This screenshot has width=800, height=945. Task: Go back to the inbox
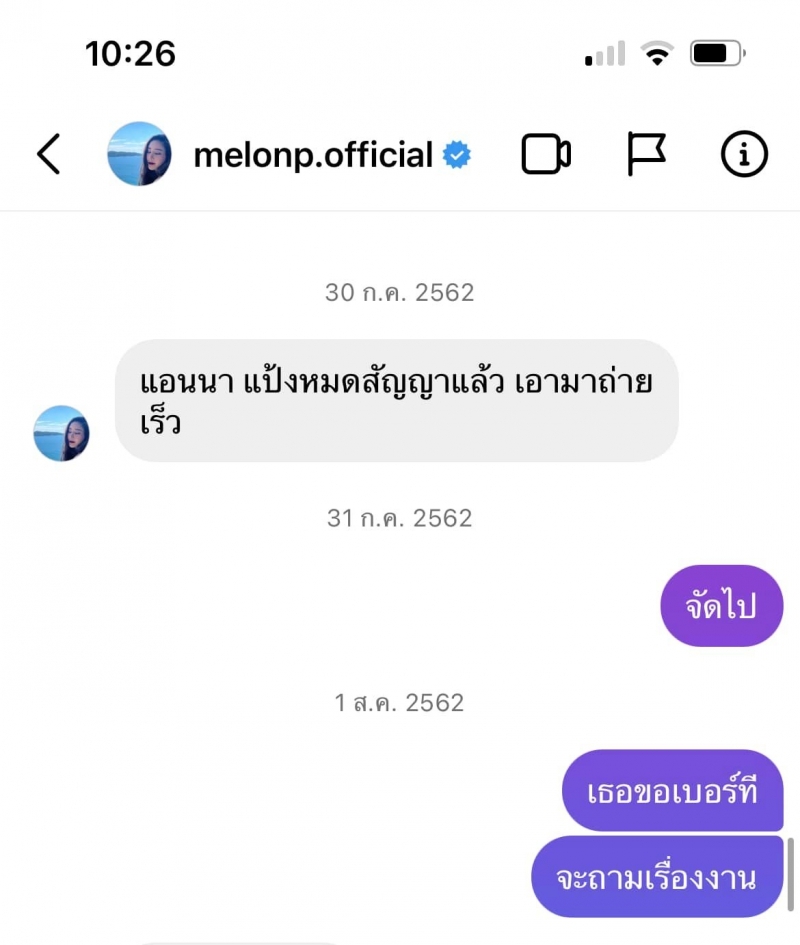(49, 154)
